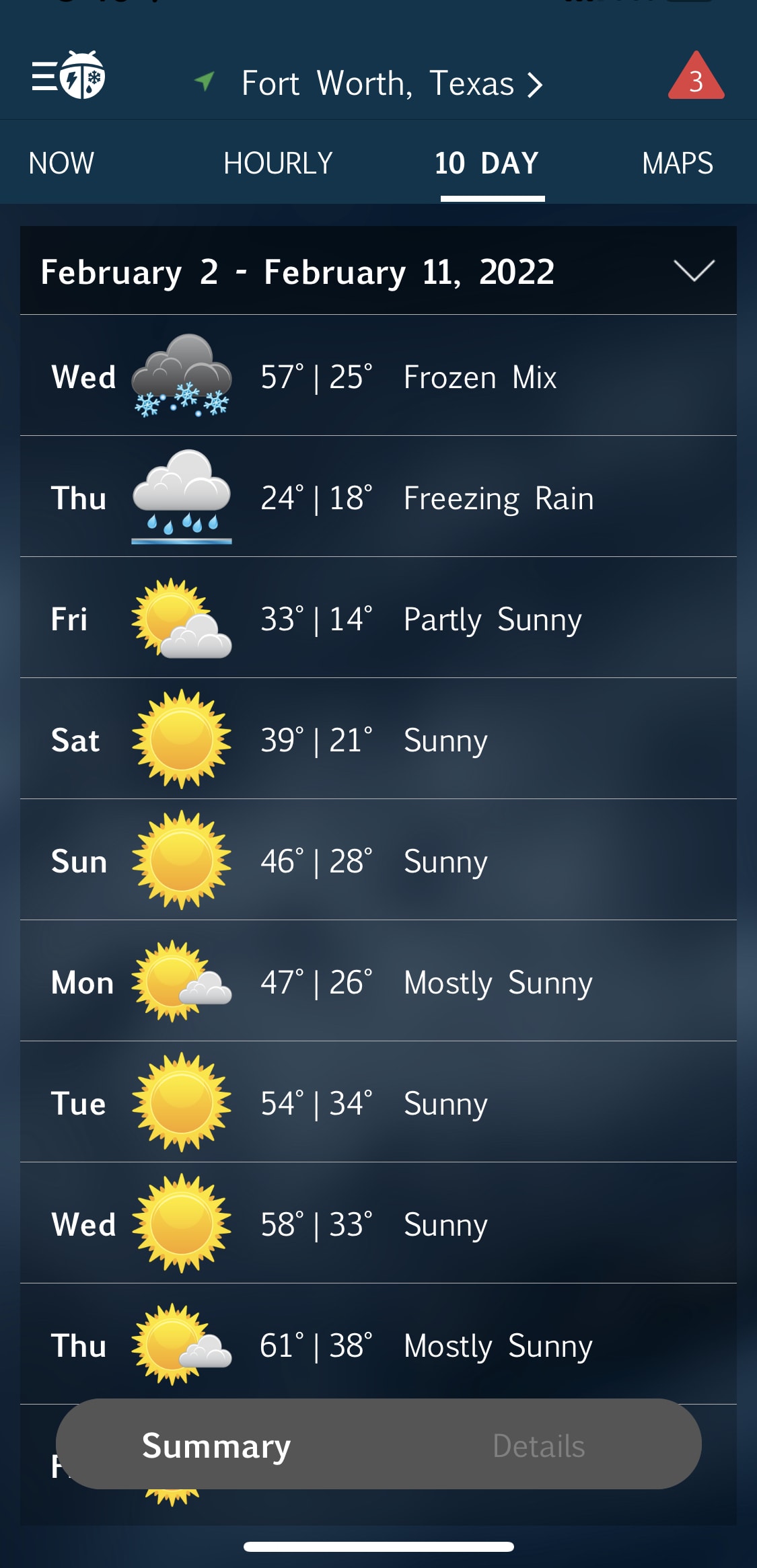Open Wed Frozen Mix forecast row
This screenshot has height=1568, width=757.
pyautogui.click(x=378, y=376)
